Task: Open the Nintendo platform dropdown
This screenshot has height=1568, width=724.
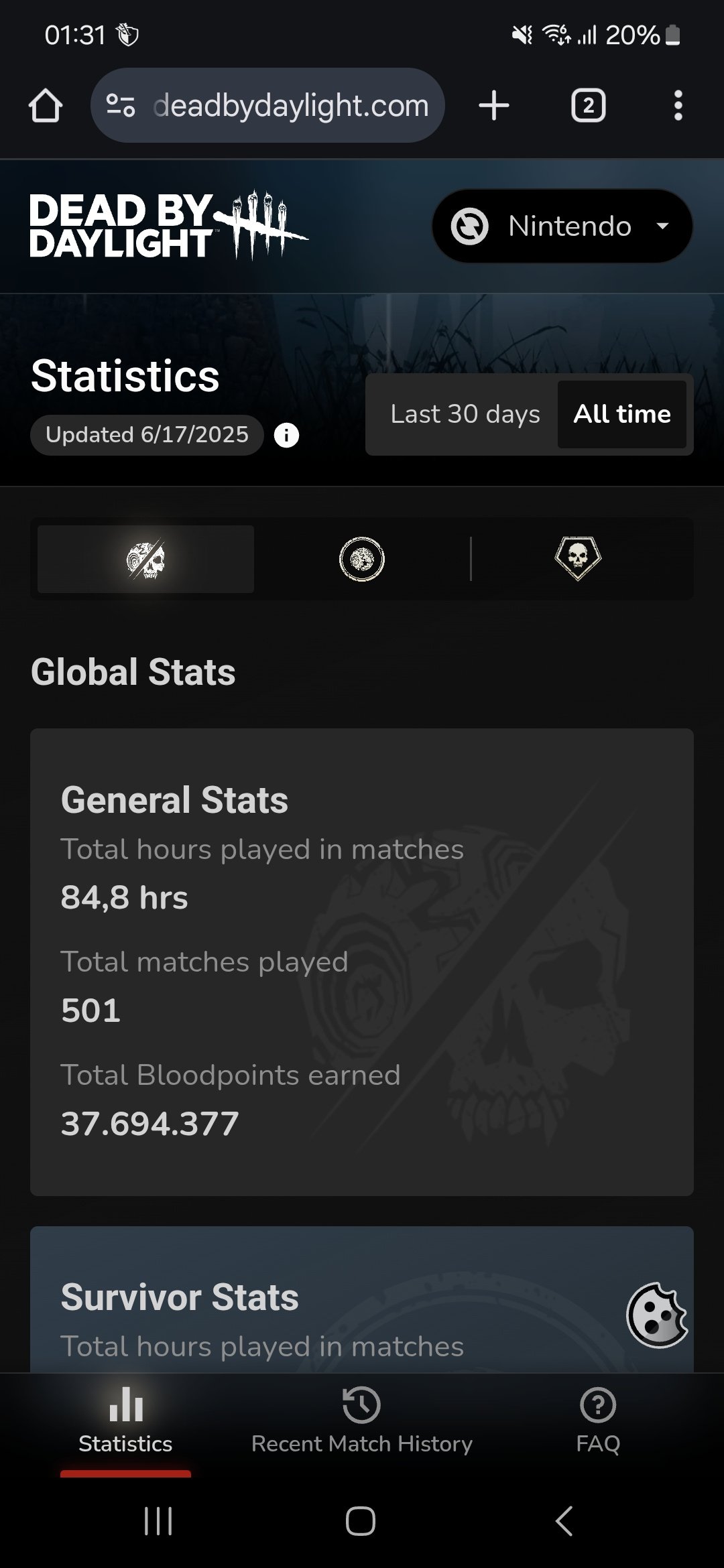Action: [x=562, y=225]
